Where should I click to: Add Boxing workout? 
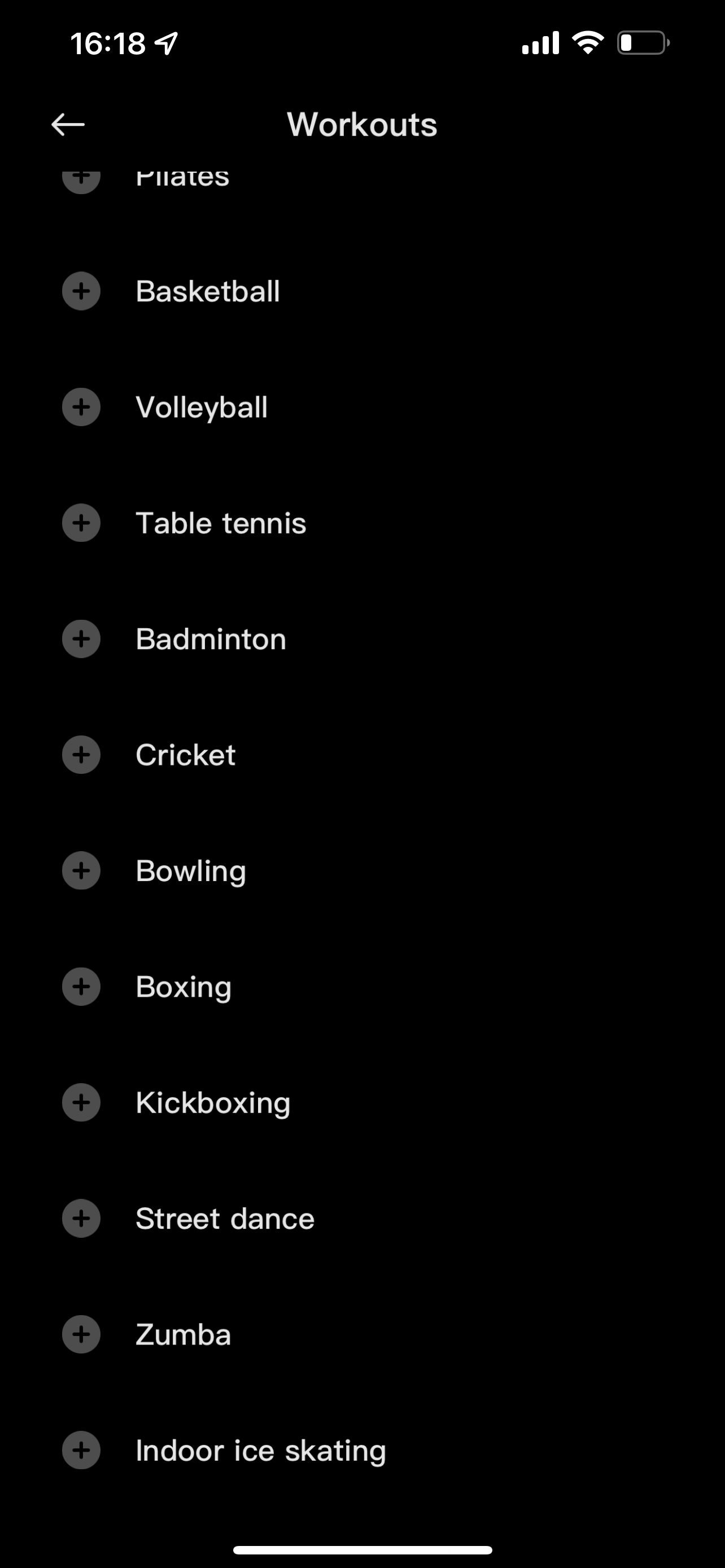(81, 987)
